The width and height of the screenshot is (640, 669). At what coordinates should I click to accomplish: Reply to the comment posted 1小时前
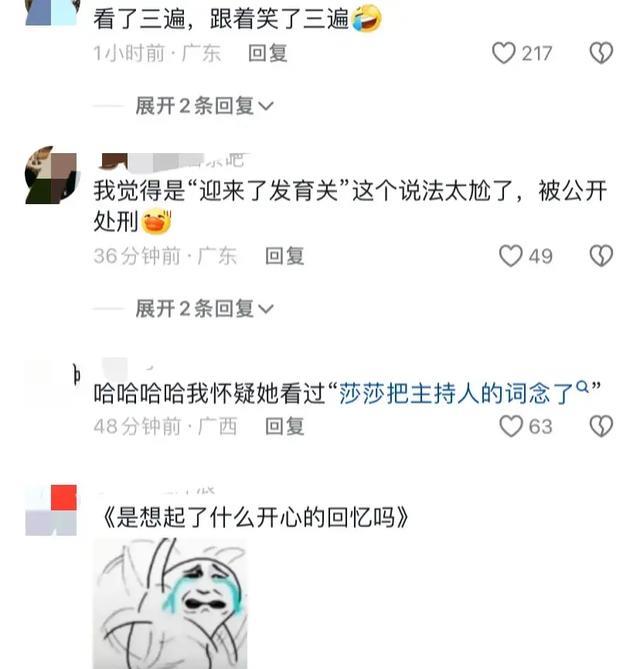[x=267, y=53]
